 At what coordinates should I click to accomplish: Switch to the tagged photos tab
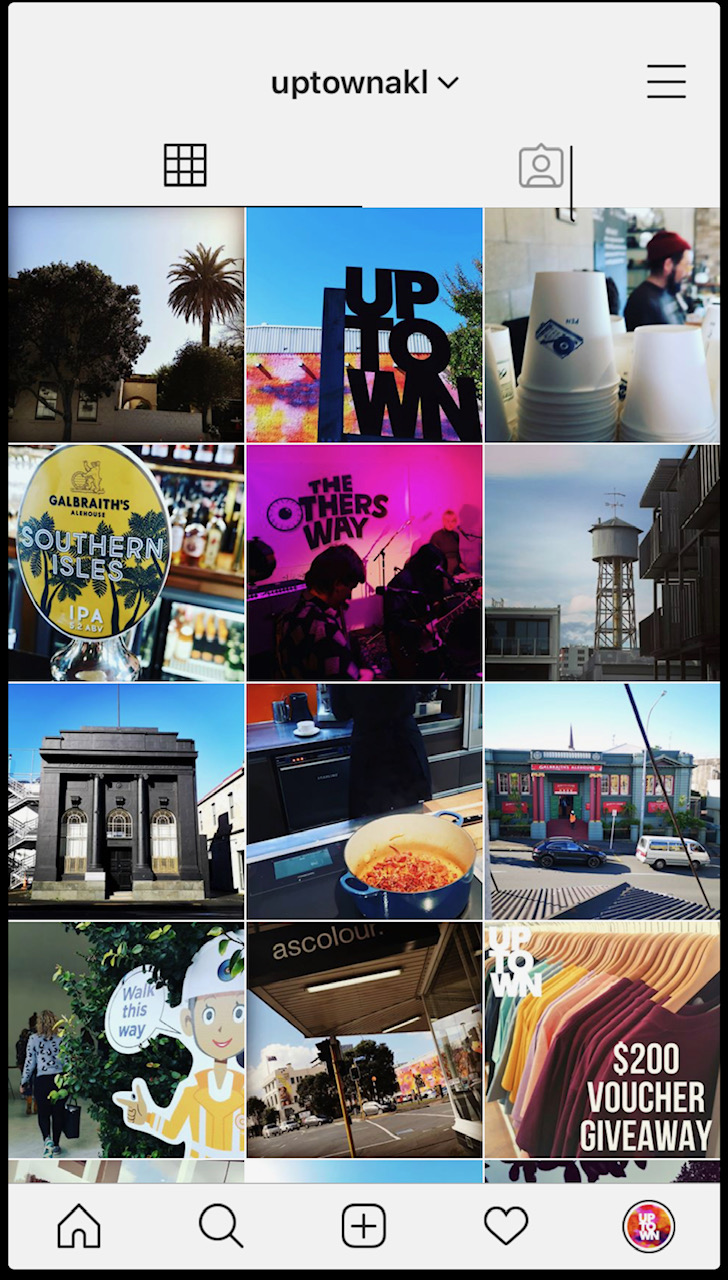coord(541,166)
